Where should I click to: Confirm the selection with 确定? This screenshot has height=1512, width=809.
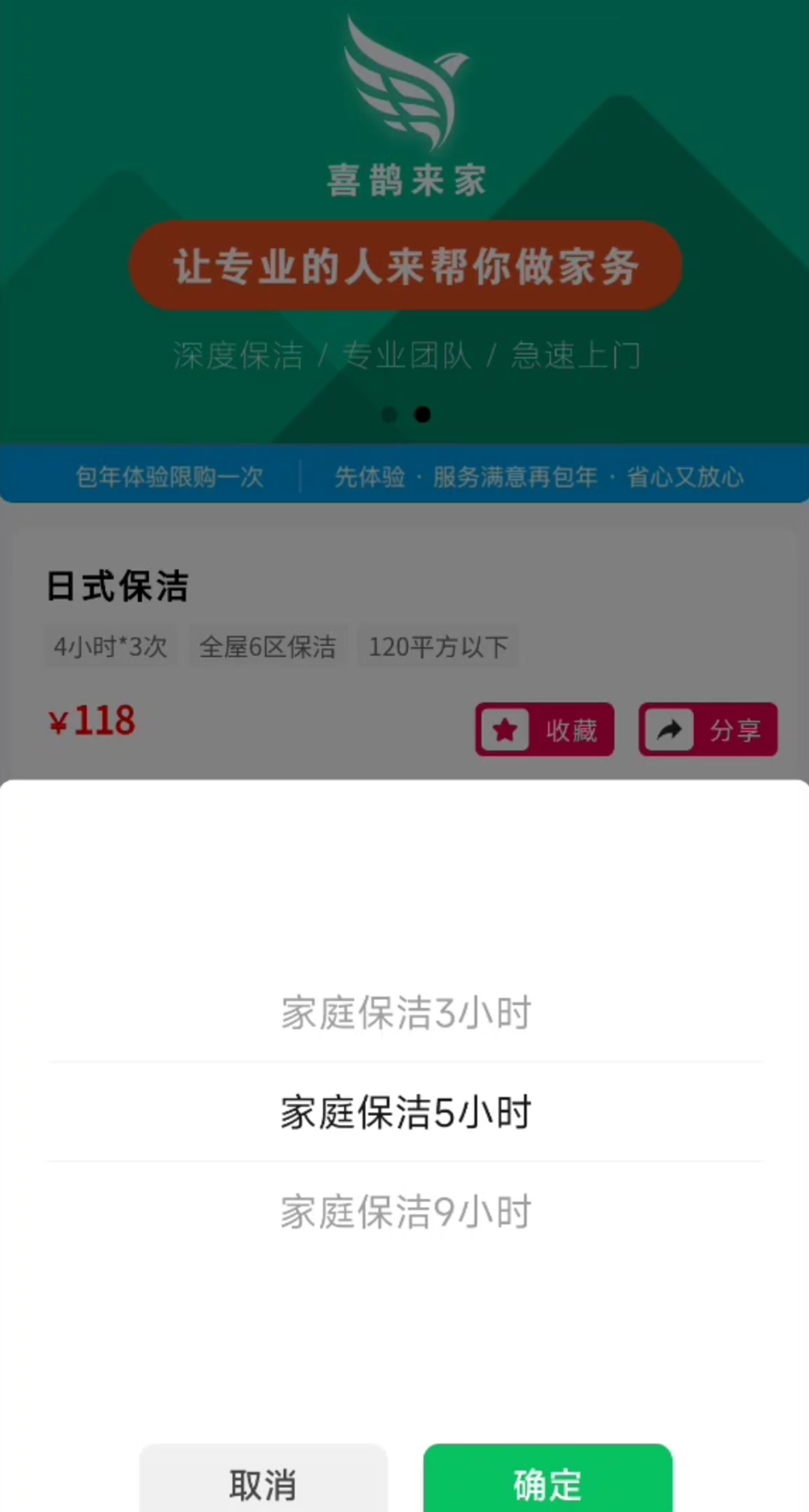[547, 1483]
